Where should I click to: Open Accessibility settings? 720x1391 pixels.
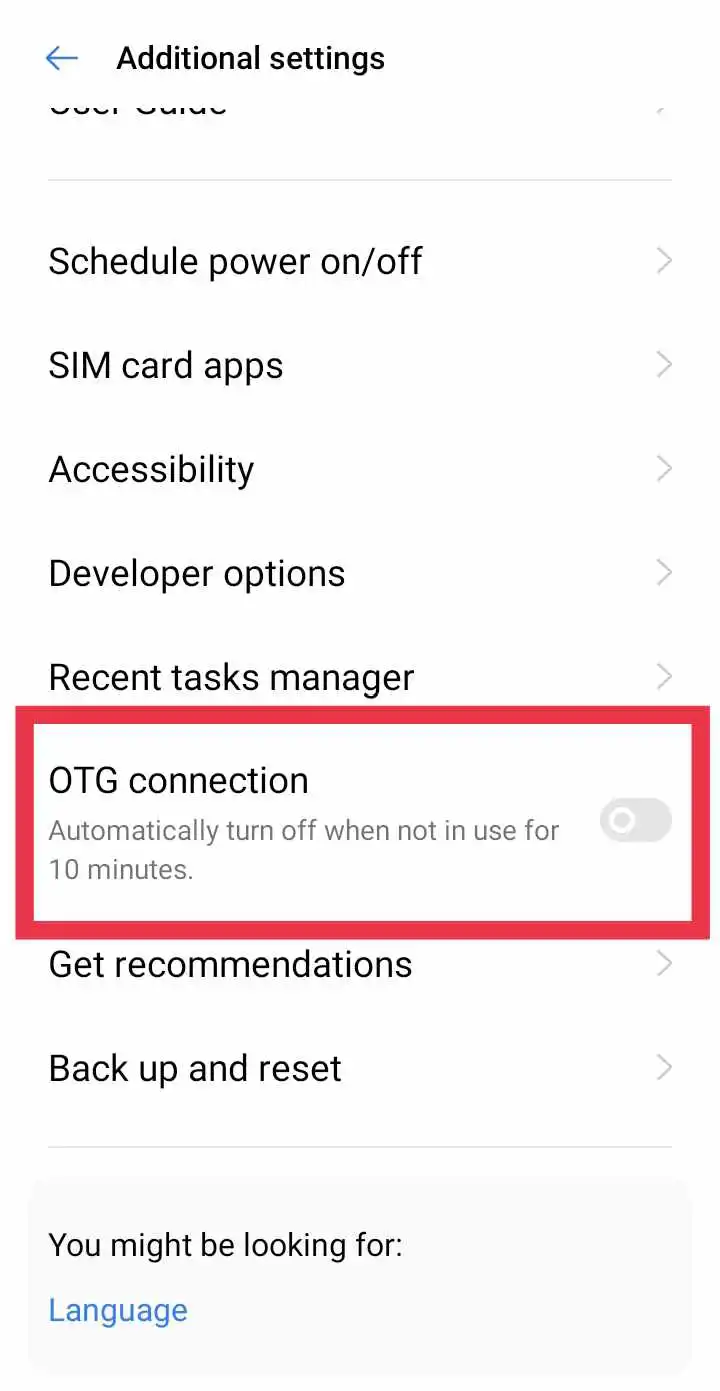(151, 468)
